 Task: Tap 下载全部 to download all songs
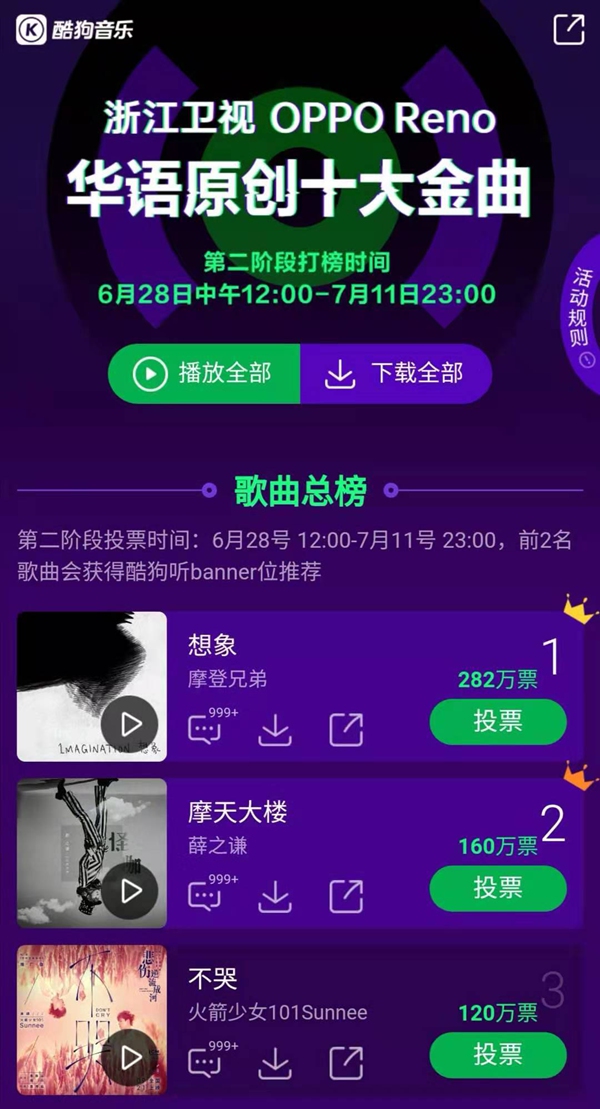coord(395,374)
